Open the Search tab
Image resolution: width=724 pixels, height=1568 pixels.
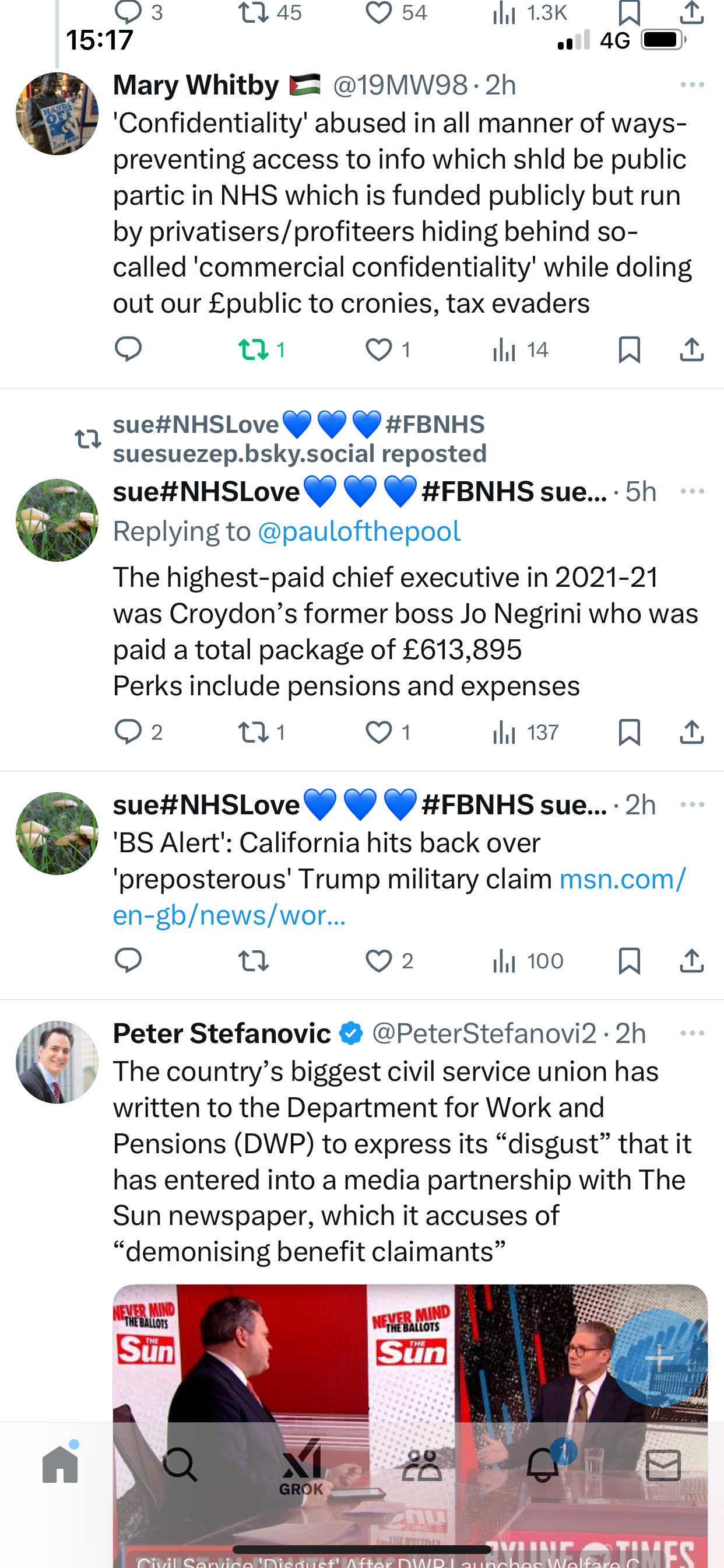click(180, 1465)
